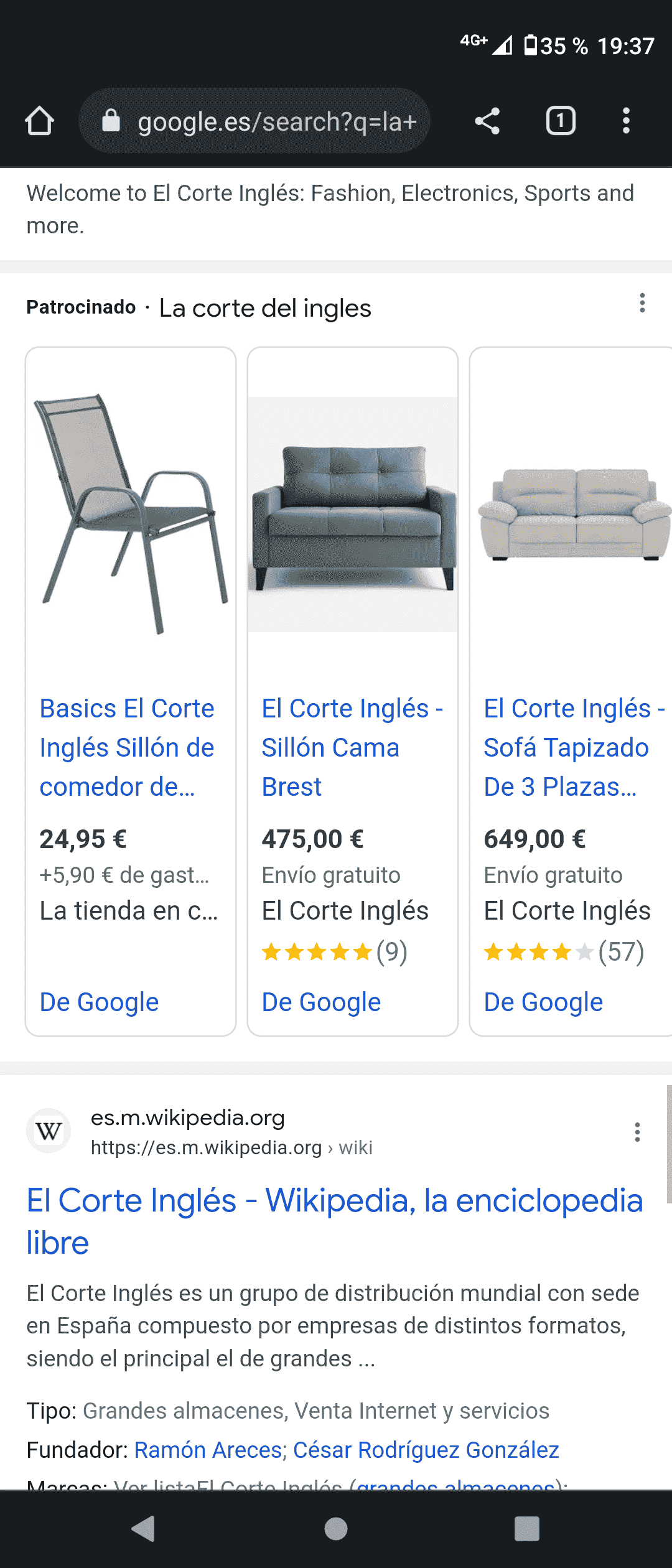View the Sillón Cama Brest product
Image resolution: width=672 pixels, height=1568 pixels.
[352, 747]
